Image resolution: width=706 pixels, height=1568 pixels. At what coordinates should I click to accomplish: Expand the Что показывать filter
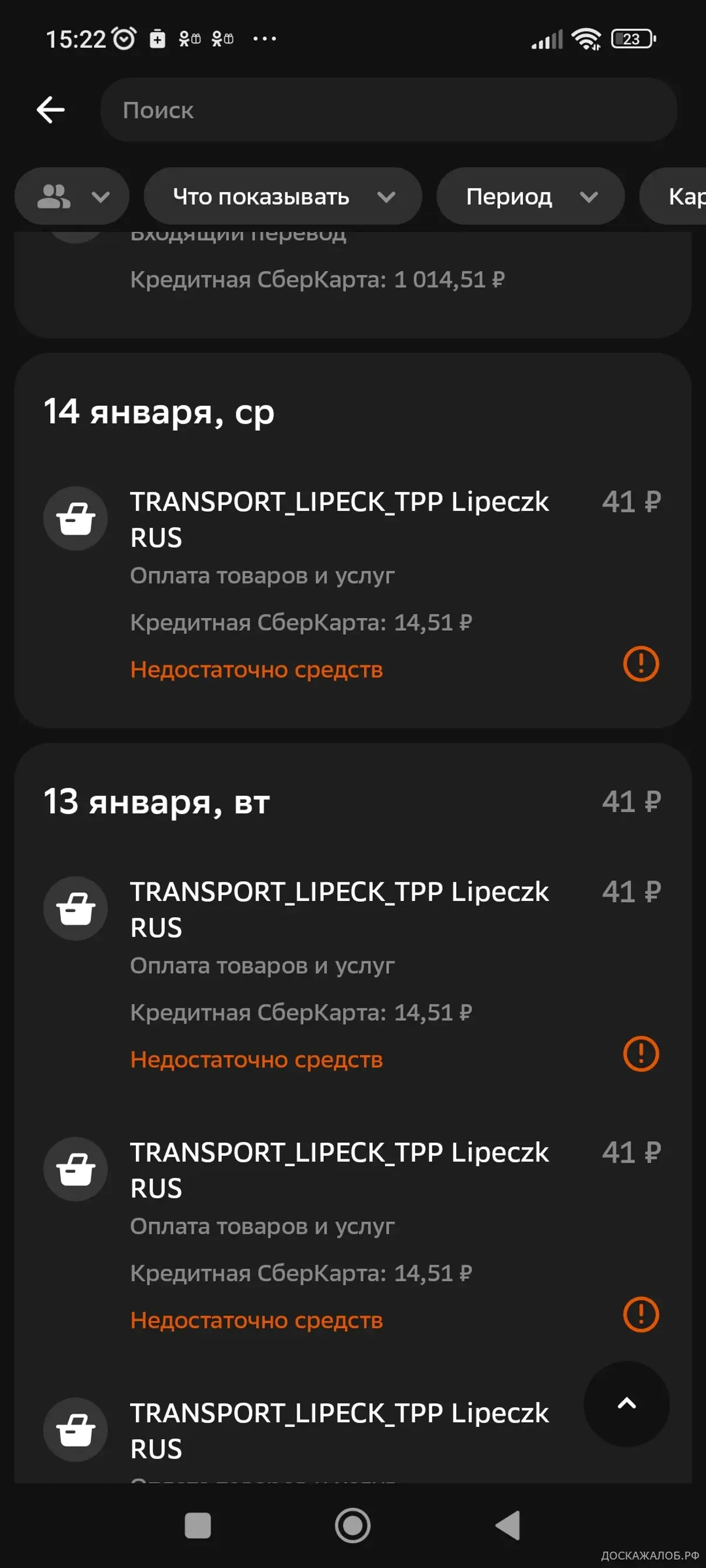[x=282, y=197]
